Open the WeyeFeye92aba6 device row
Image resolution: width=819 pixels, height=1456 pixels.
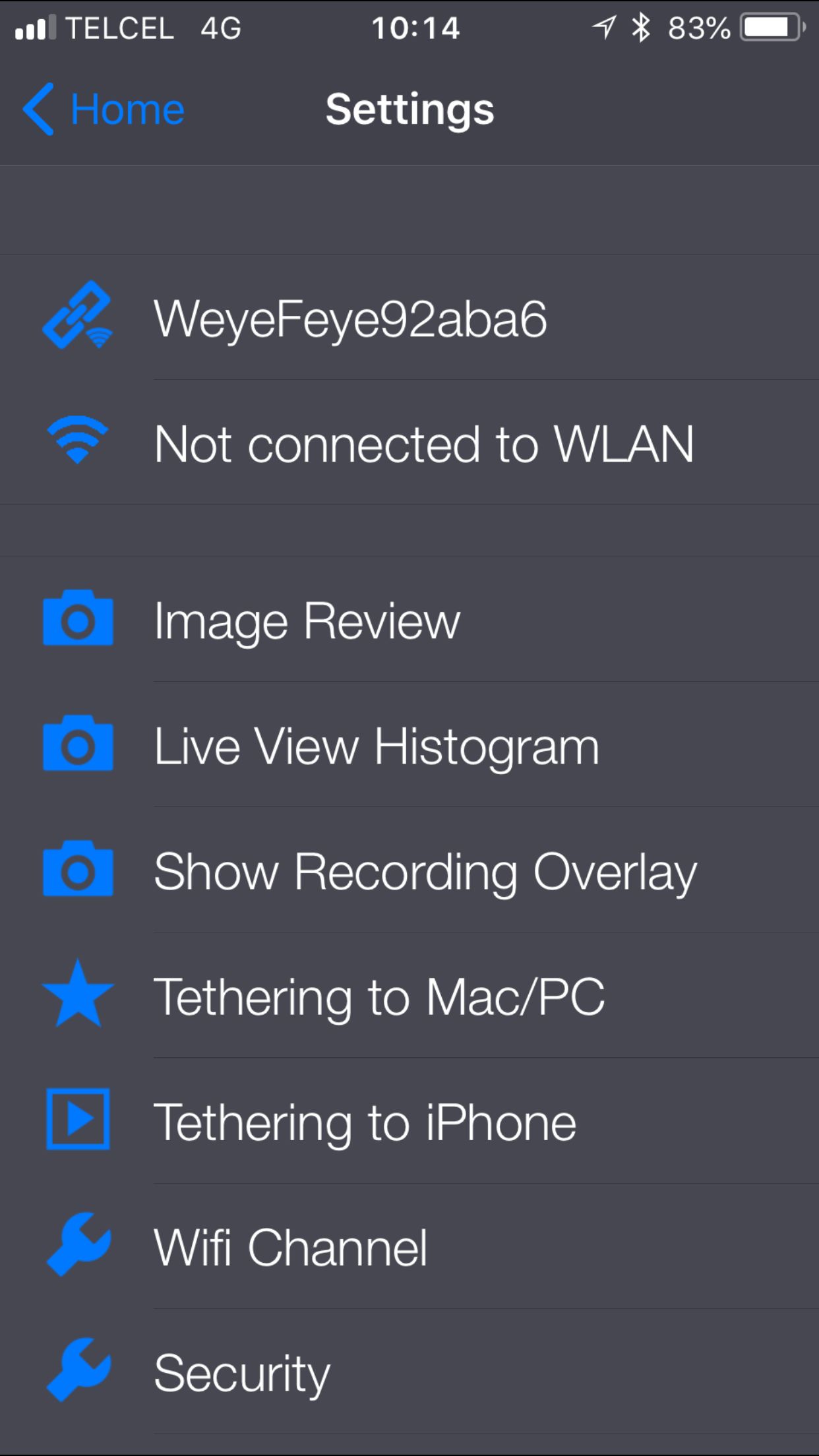409,317
